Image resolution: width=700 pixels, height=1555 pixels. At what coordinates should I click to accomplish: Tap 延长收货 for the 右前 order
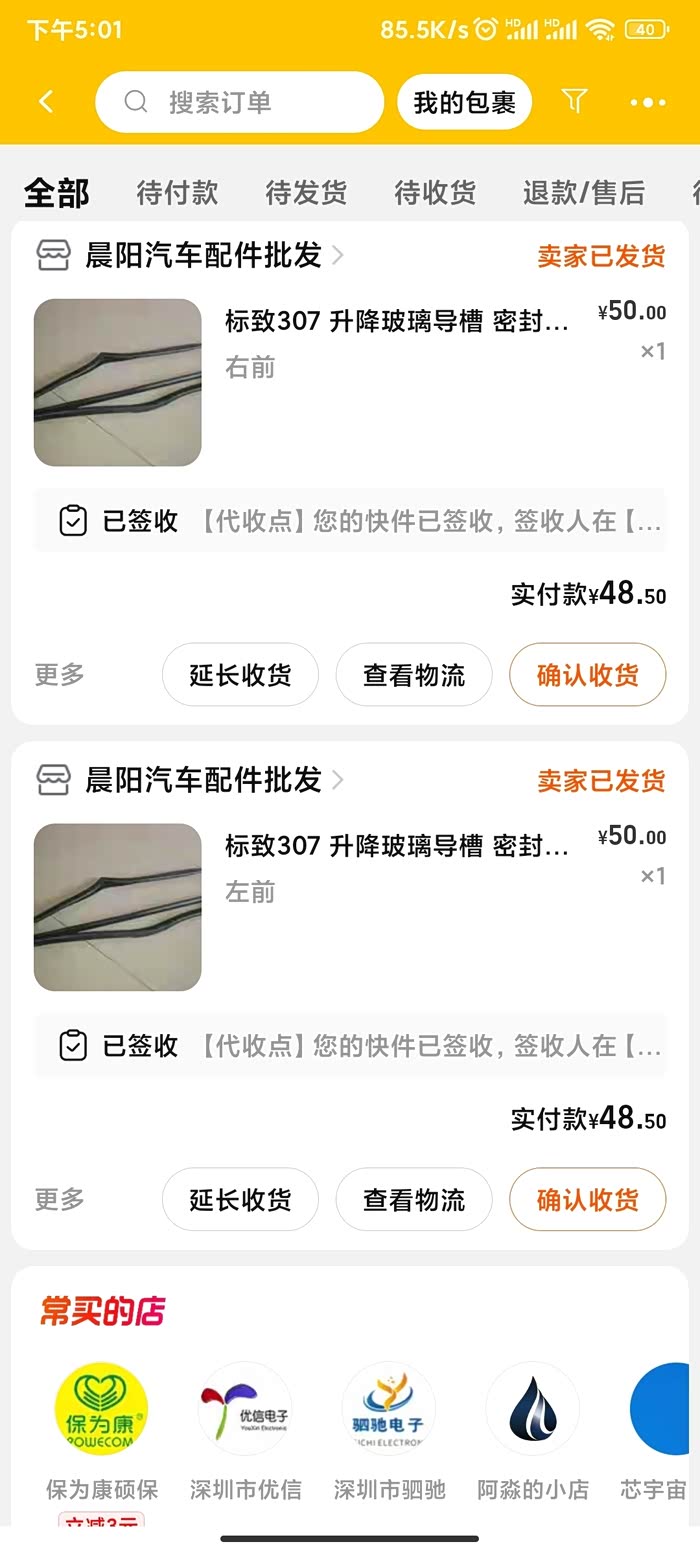pos(240,675)
